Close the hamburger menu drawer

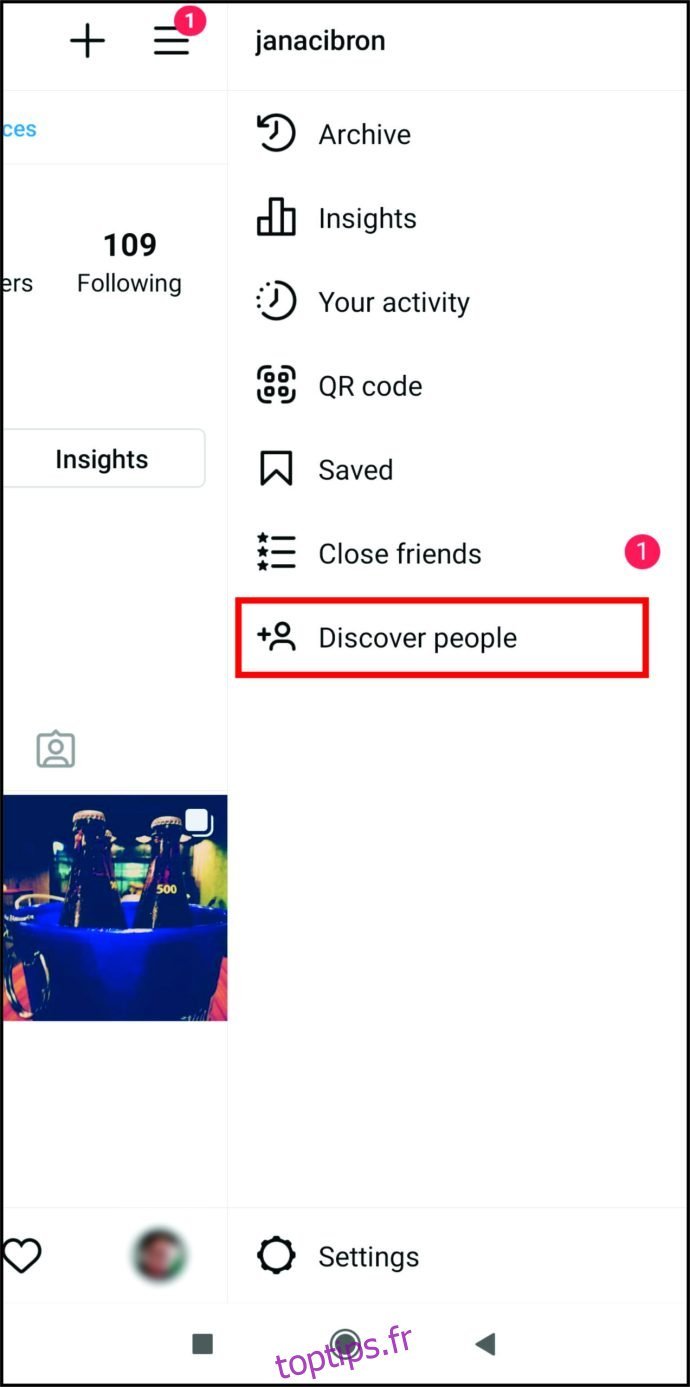coord(172,41)
